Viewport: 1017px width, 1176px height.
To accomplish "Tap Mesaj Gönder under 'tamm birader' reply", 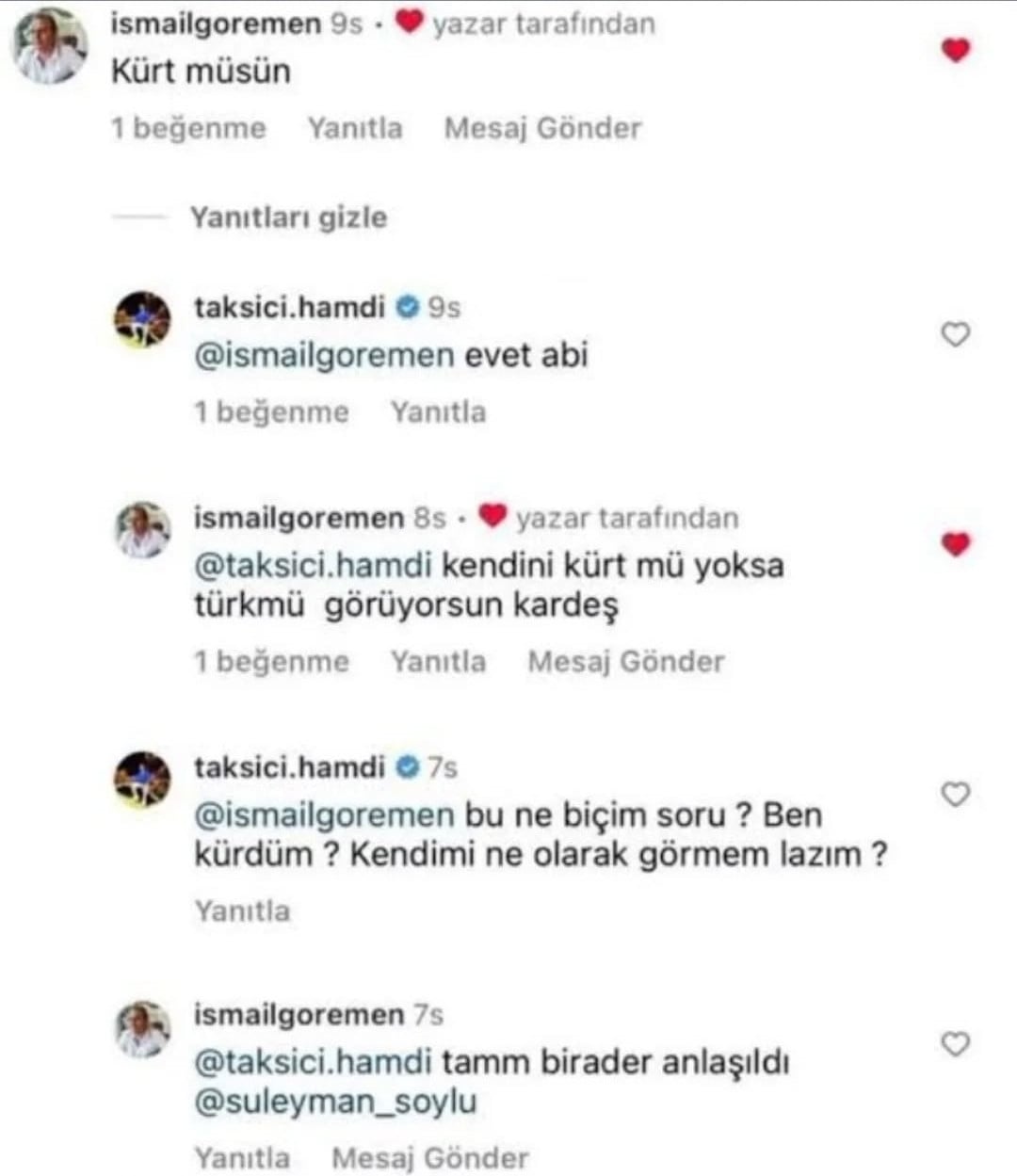I will [x=429, y=1157].
